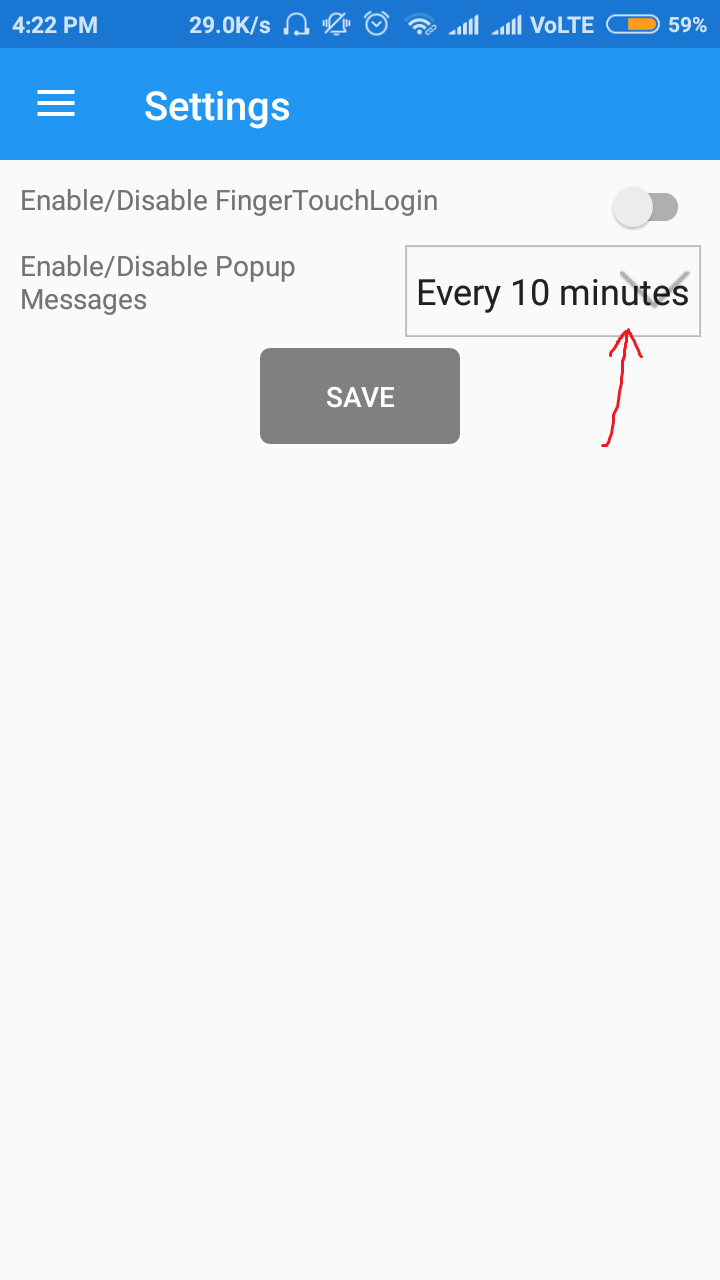Open the Every 10 minutes dropdown
This screenshot has height=1280, width=720.
pos(552,291)
